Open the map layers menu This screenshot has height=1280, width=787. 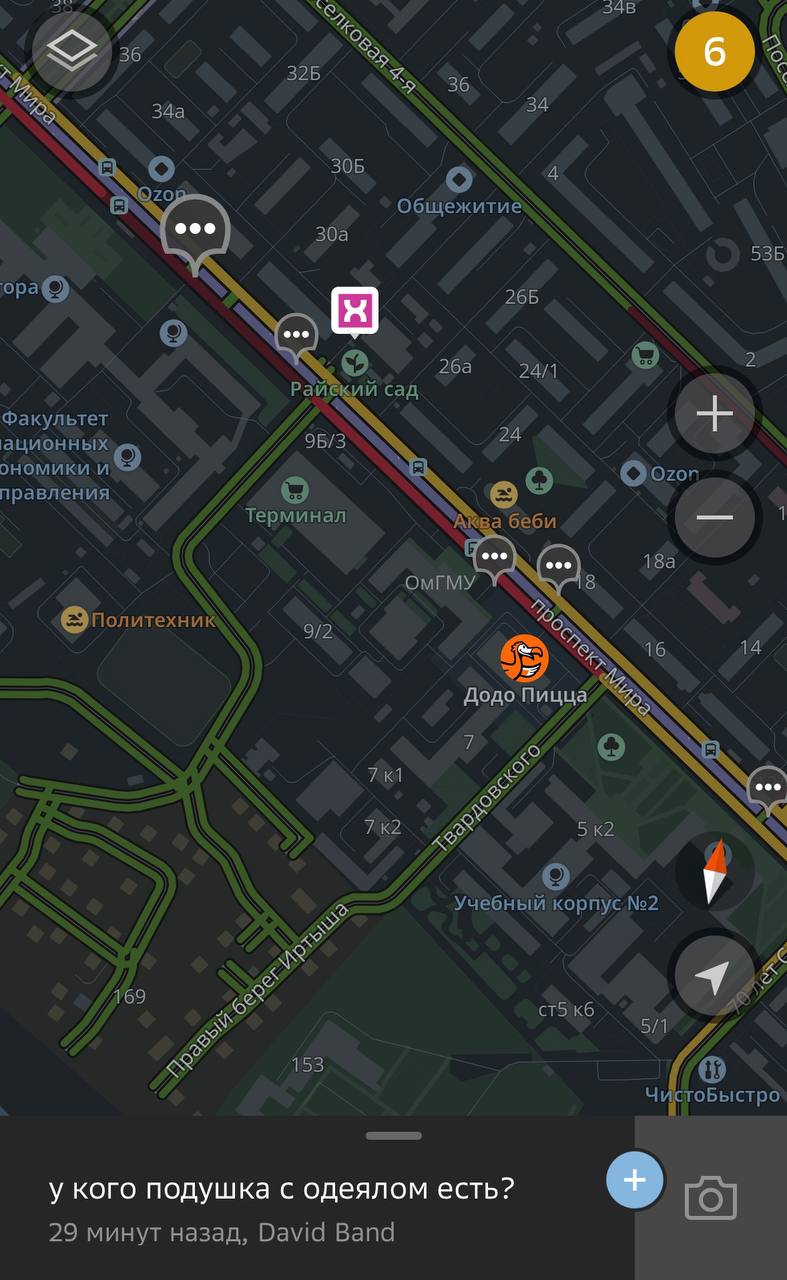[x=72, y=51]
